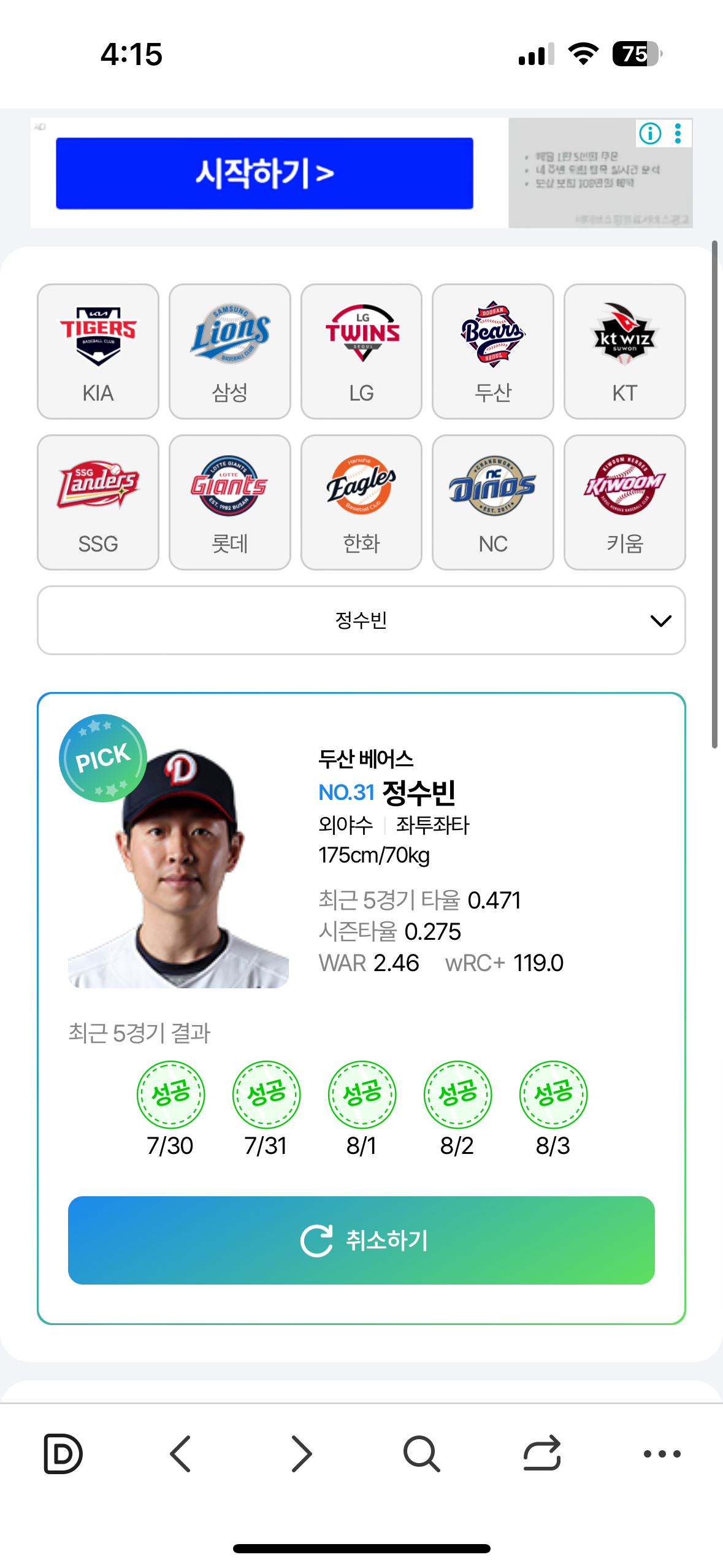Viewport: 723px width, 1568px height.
Task: Select the Lotte Giants team
Action: [x=230, y=502]
